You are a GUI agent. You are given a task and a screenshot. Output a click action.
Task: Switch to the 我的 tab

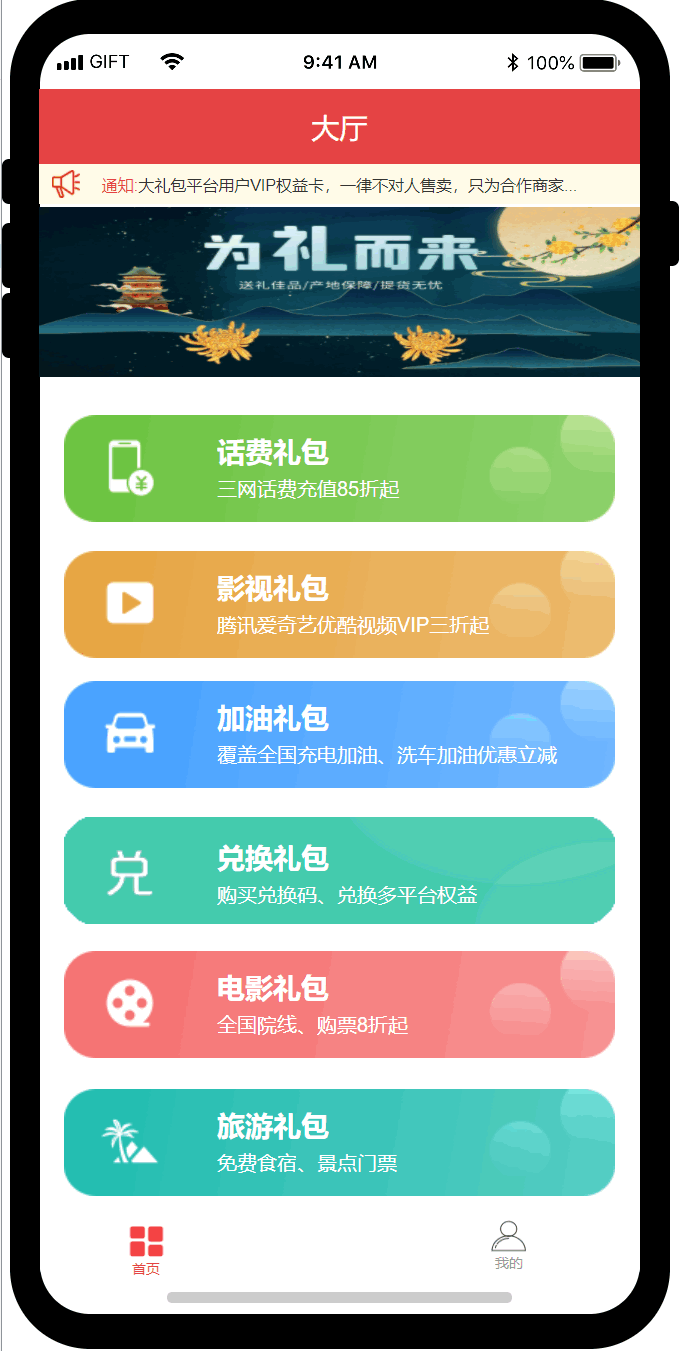(508, 1246)
